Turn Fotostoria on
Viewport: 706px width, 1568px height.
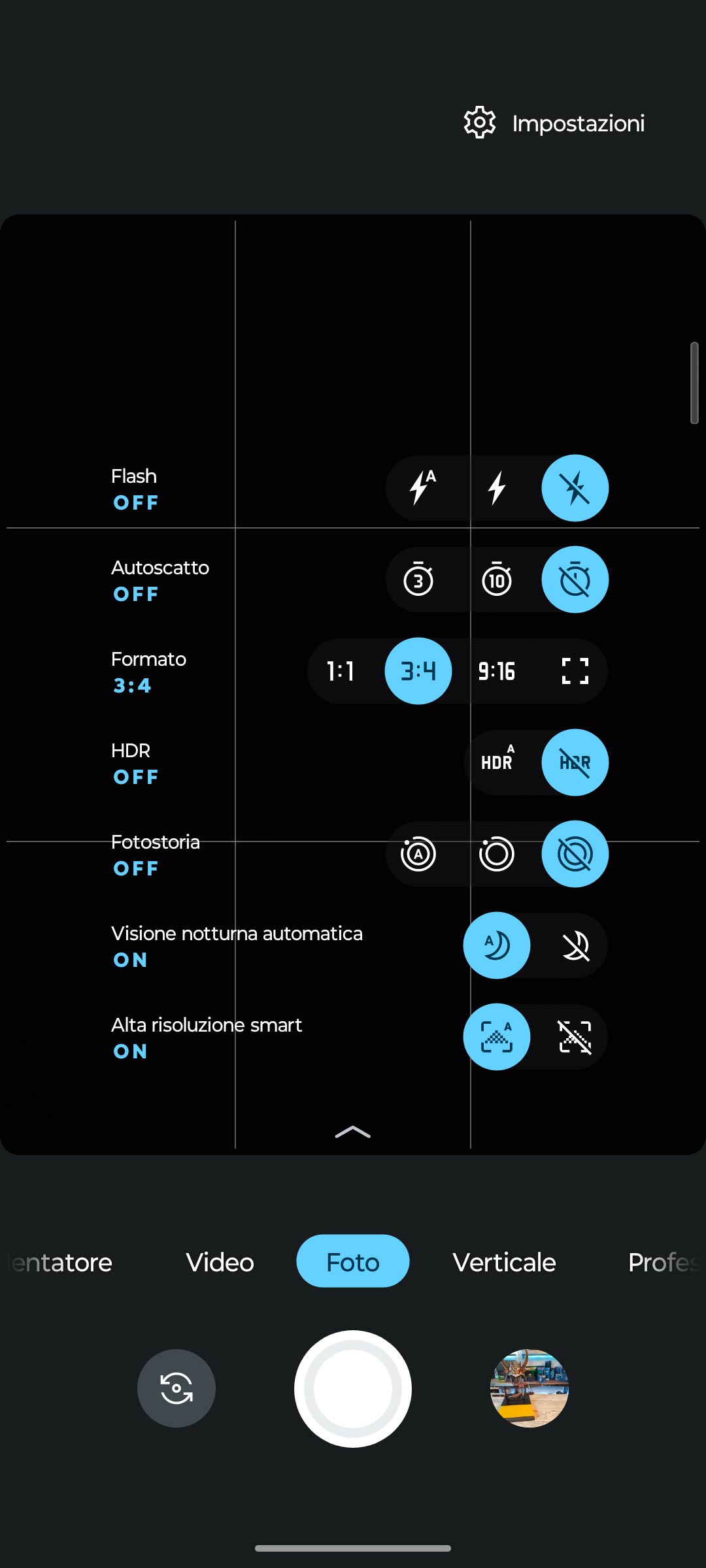[x=497, y=854]
